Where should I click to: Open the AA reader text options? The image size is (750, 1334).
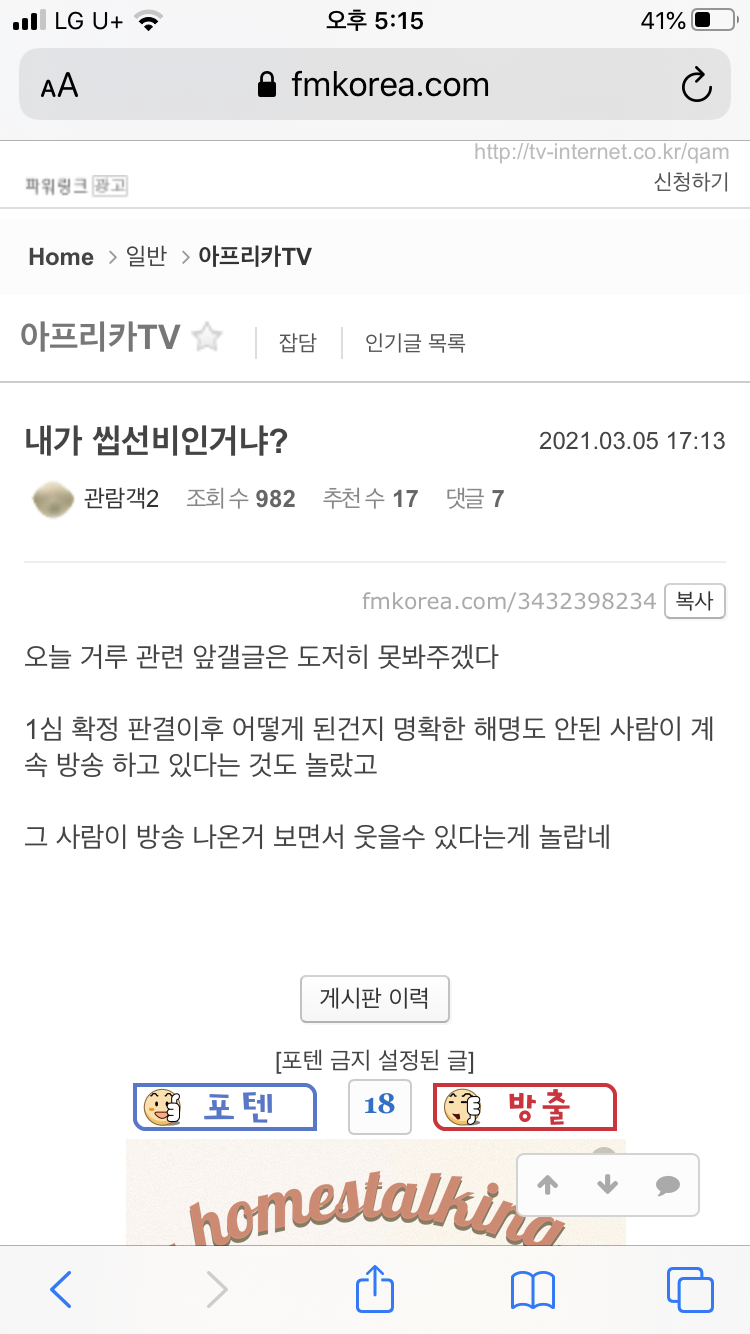pyautogui.click(x=59, y=85)
